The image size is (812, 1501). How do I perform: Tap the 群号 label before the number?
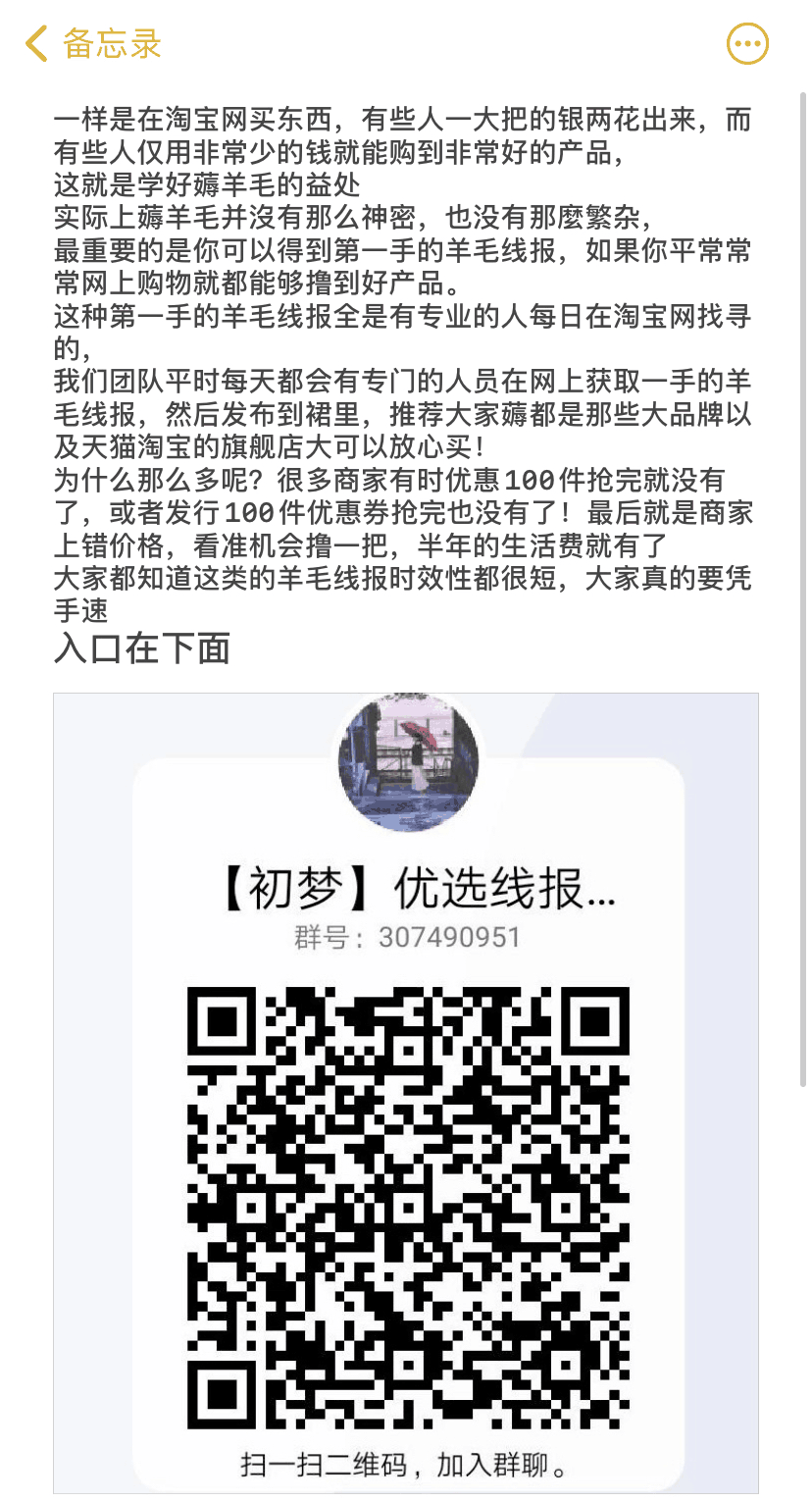(x=316, y=939)
